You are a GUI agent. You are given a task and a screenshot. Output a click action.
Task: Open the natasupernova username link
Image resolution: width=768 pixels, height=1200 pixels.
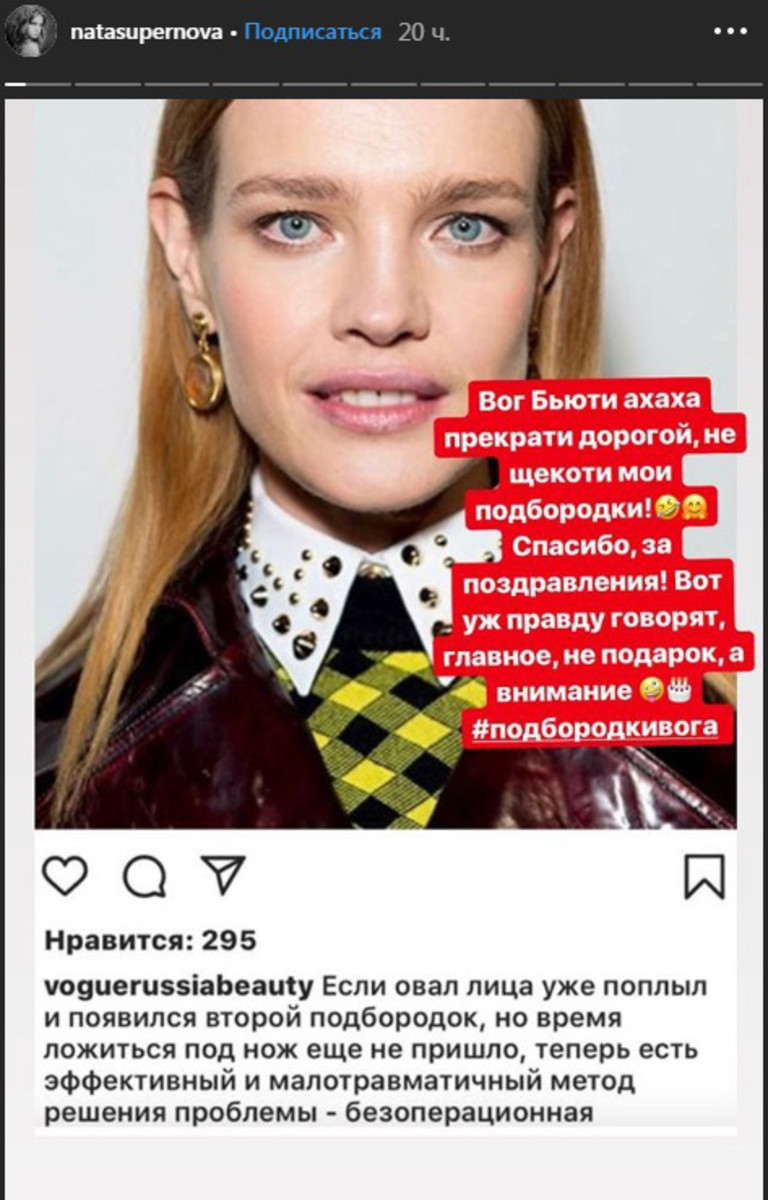click(x=146, y=32)
